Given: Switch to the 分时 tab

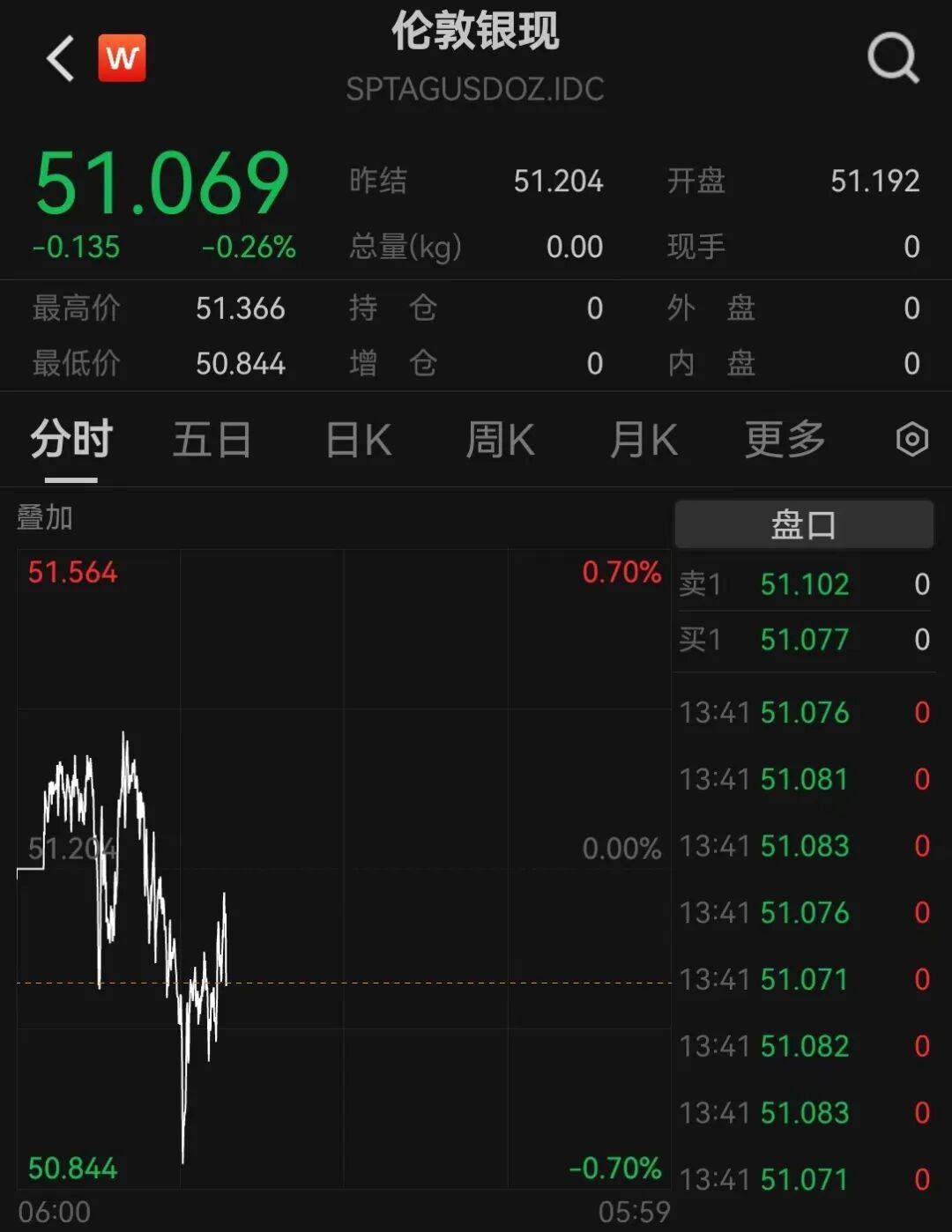Looking at the screenshot, I should coord(71,439).
